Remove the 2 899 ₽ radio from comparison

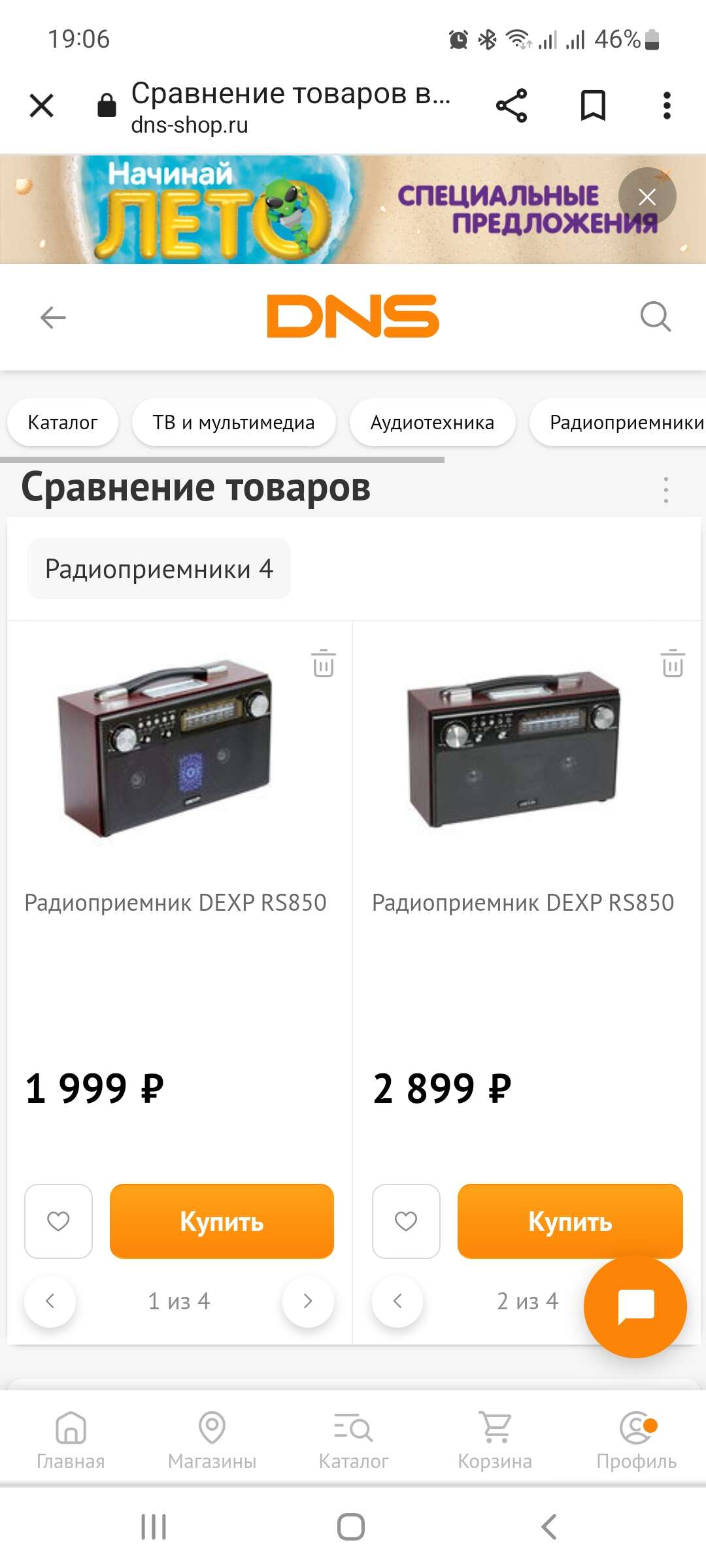[673, 663]
